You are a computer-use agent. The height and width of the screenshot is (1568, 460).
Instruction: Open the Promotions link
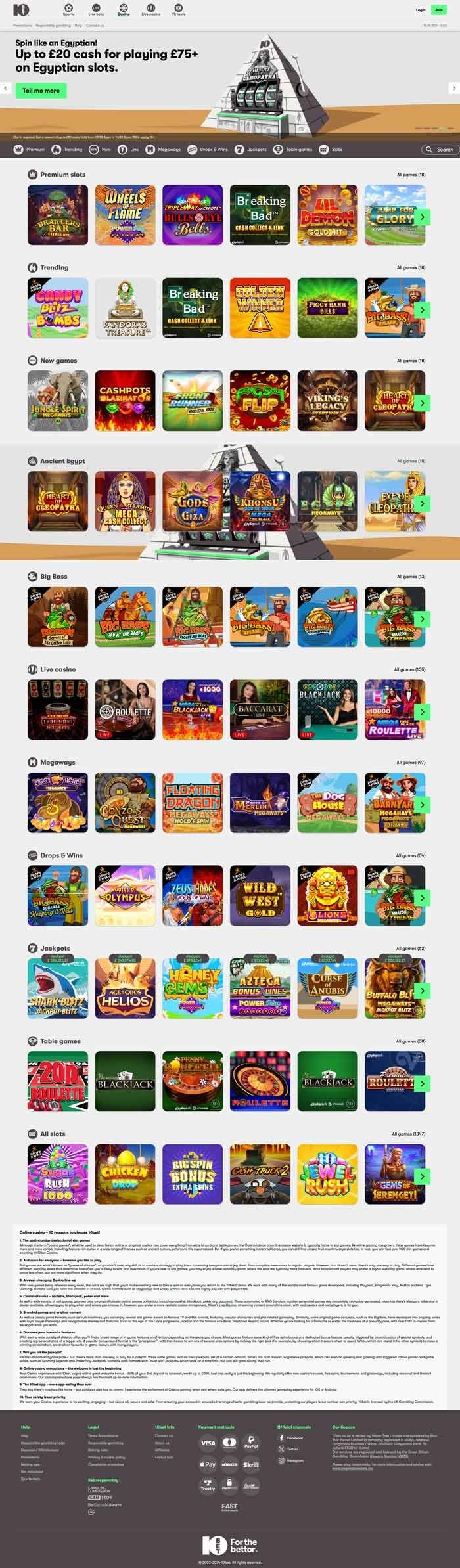[x=22, y=25]
